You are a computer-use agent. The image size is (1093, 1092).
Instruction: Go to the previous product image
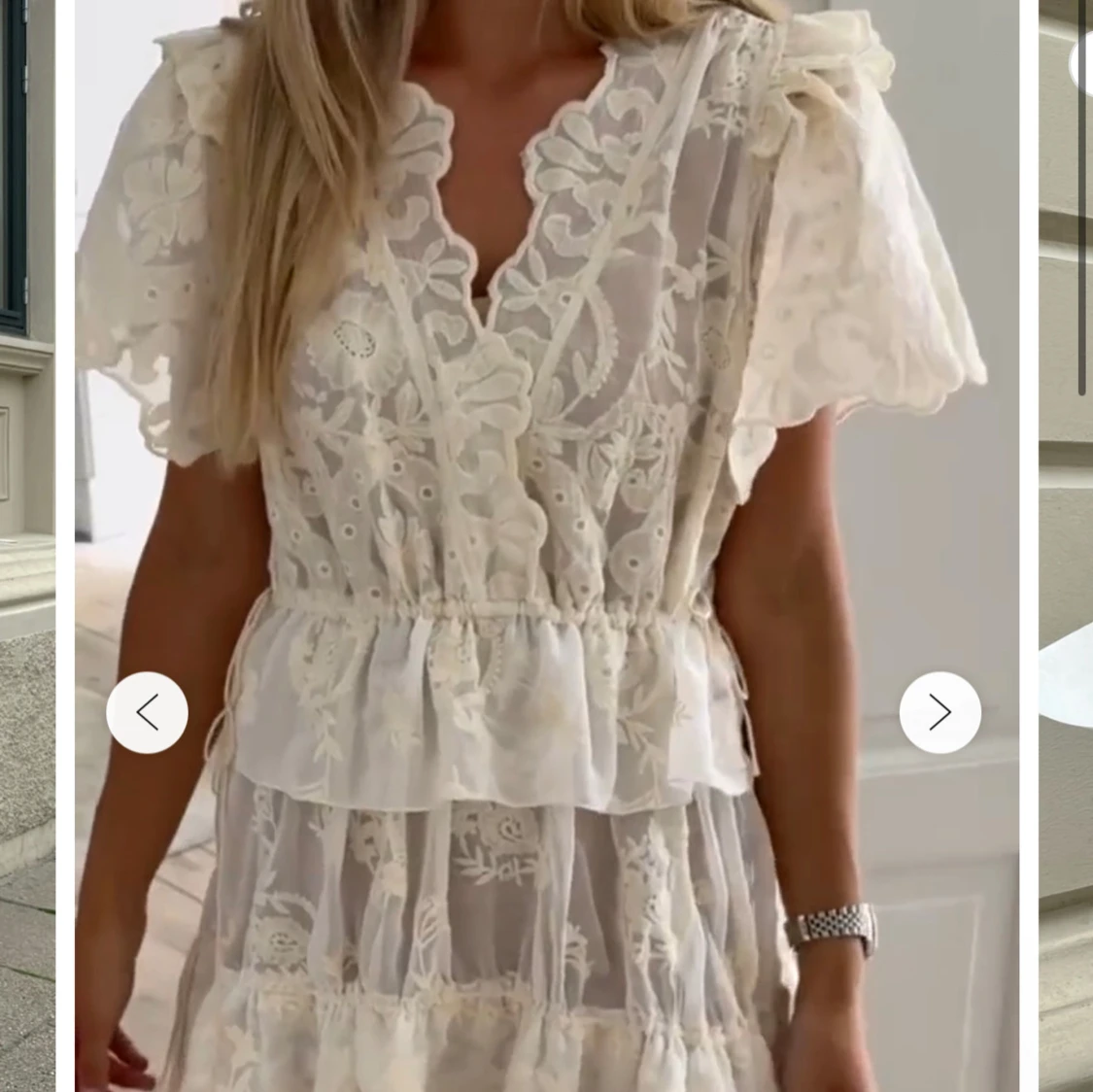(147, 712)
